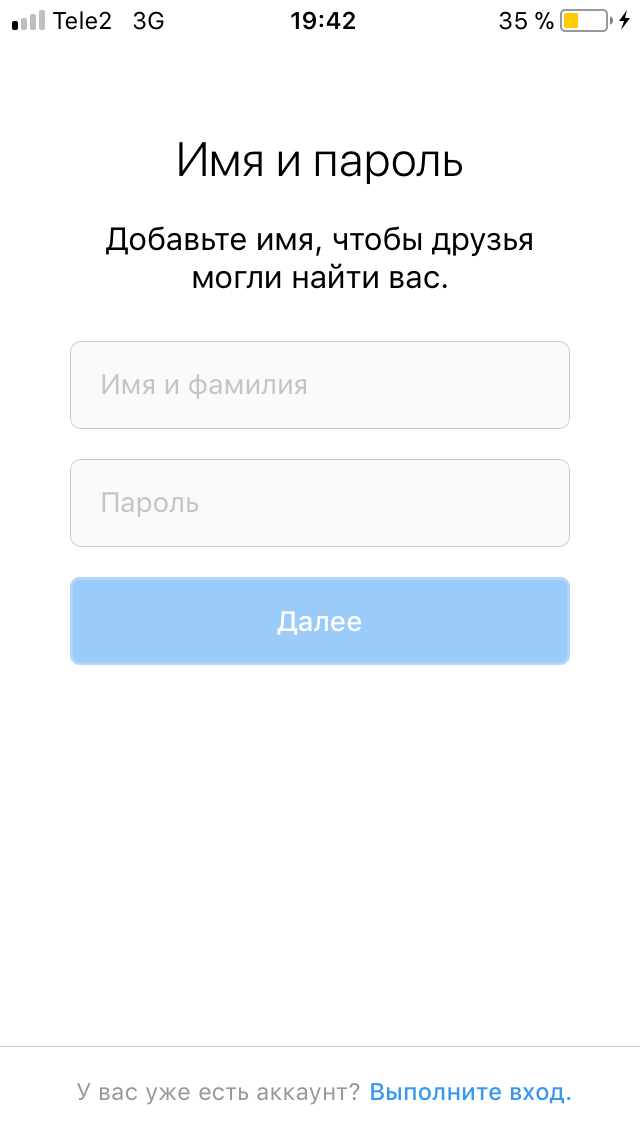Open the Выполните вход link
The image size is (640, 1136).
coord(470,1092)
